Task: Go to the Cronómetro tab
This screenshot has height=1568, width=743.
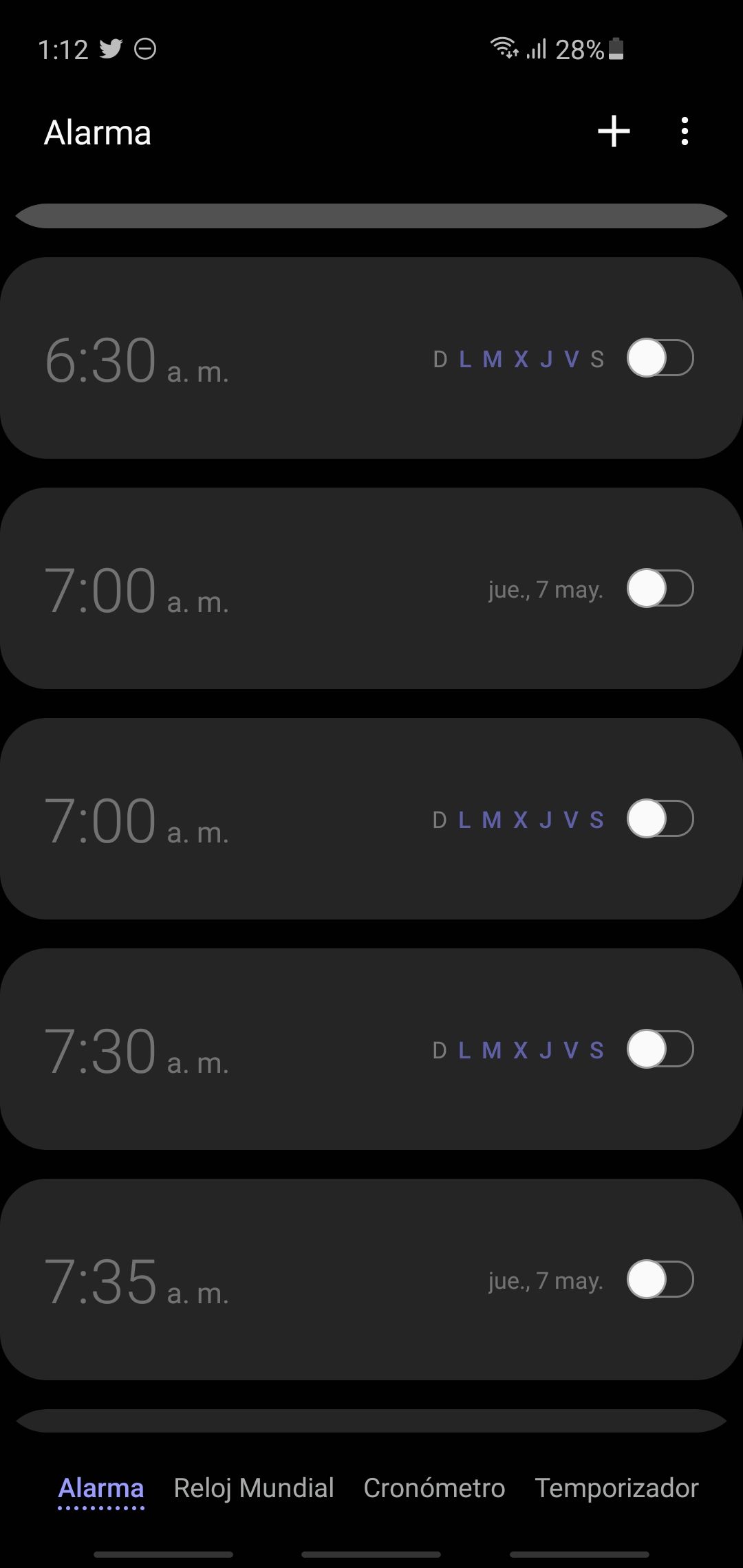Action: tap(434, 1488)
